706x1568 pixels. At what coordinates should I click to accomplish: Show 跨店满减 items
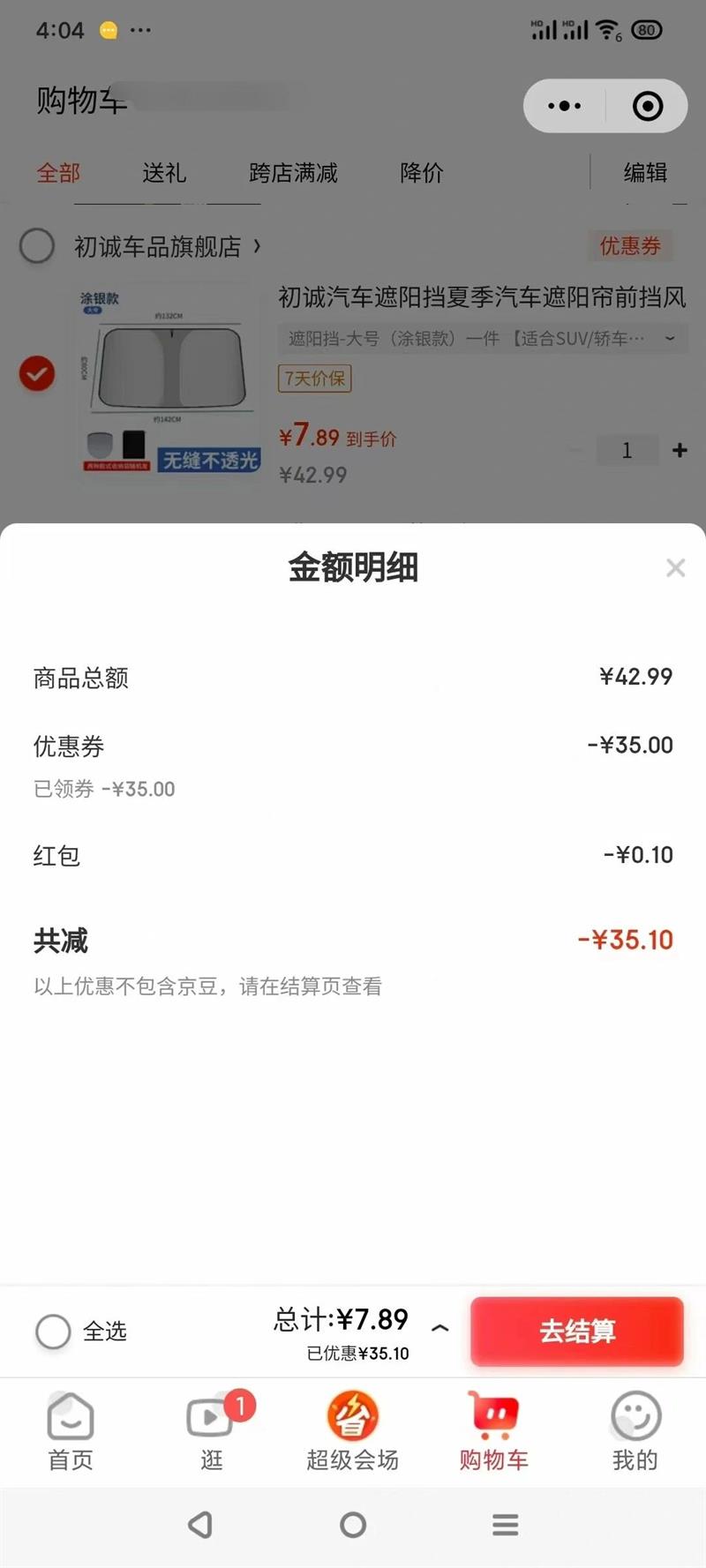point(293,173)
